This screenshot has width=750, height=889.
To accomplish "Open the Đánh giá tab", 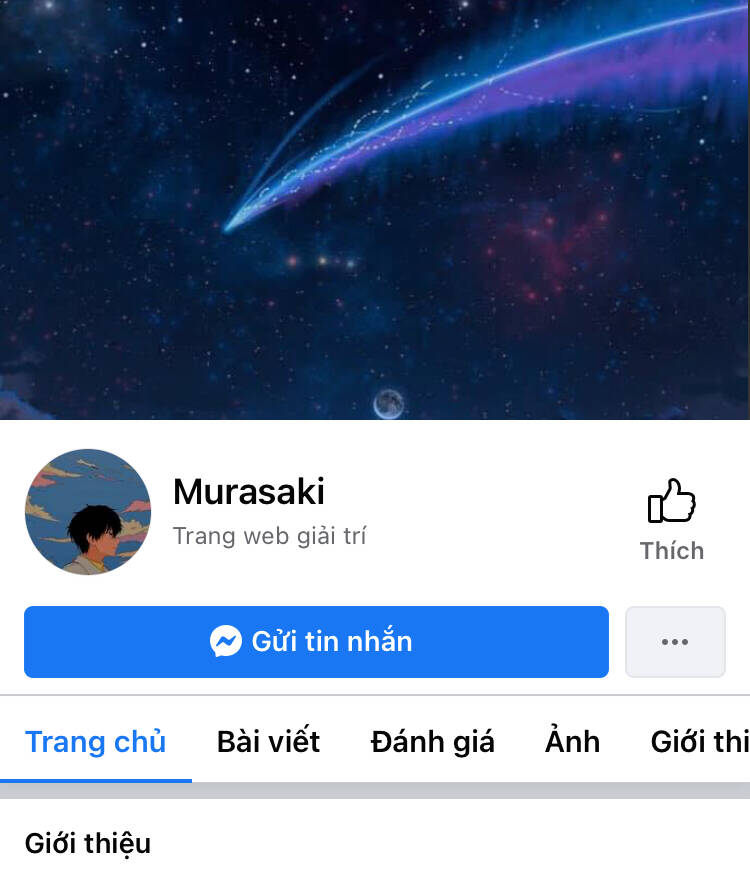I will [432, 742].
